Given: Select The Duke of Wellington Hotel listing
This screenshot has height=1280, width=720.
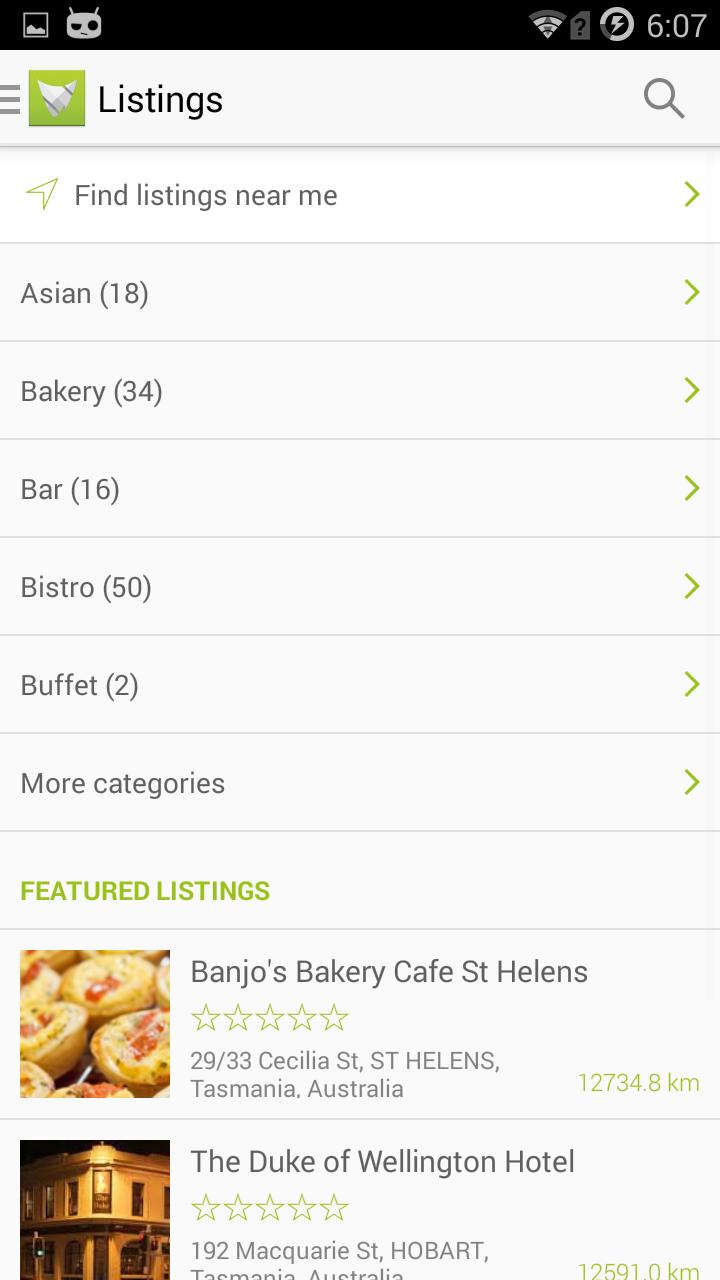Looking at the screenshot, I should click(x=384, y=1161).
